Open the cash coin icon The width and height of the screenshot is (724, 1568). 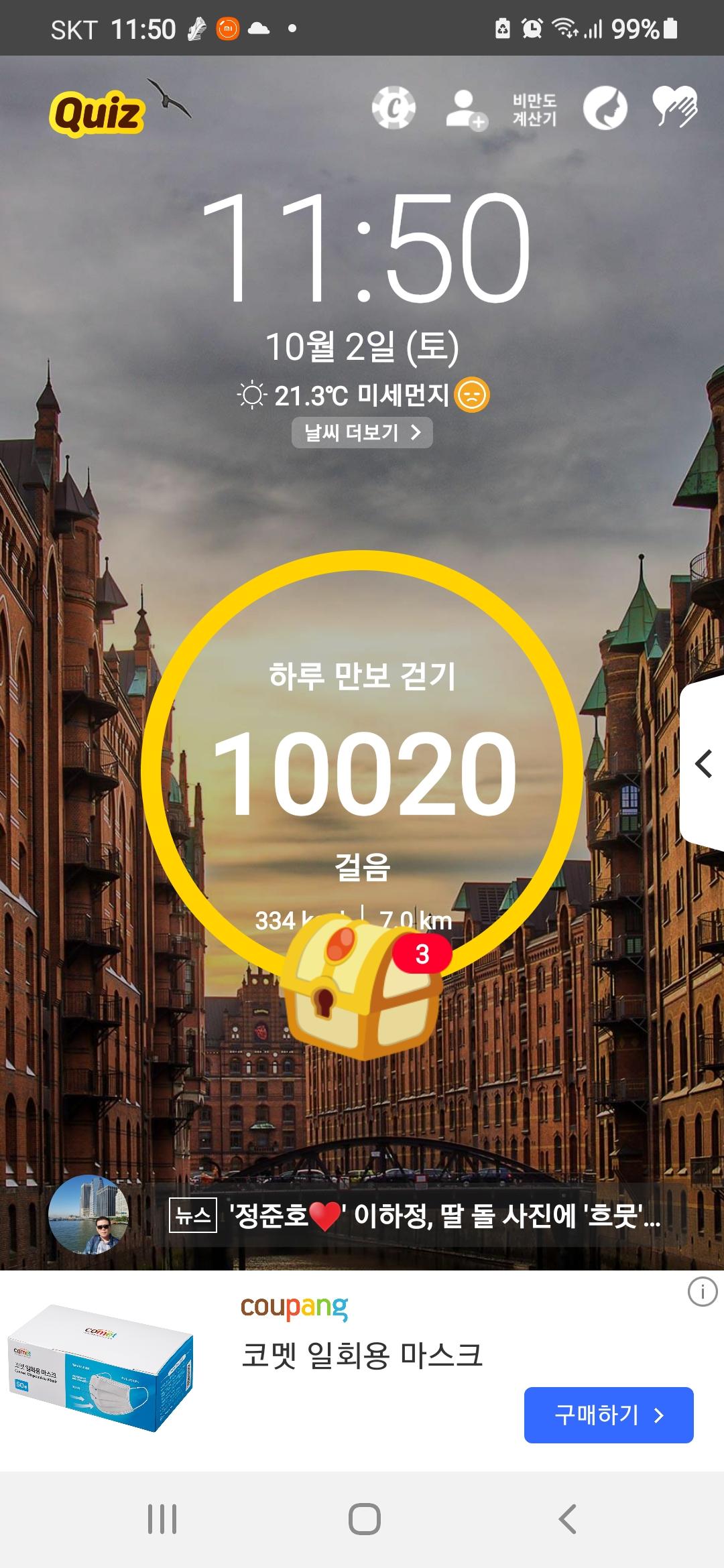[394, 108]
